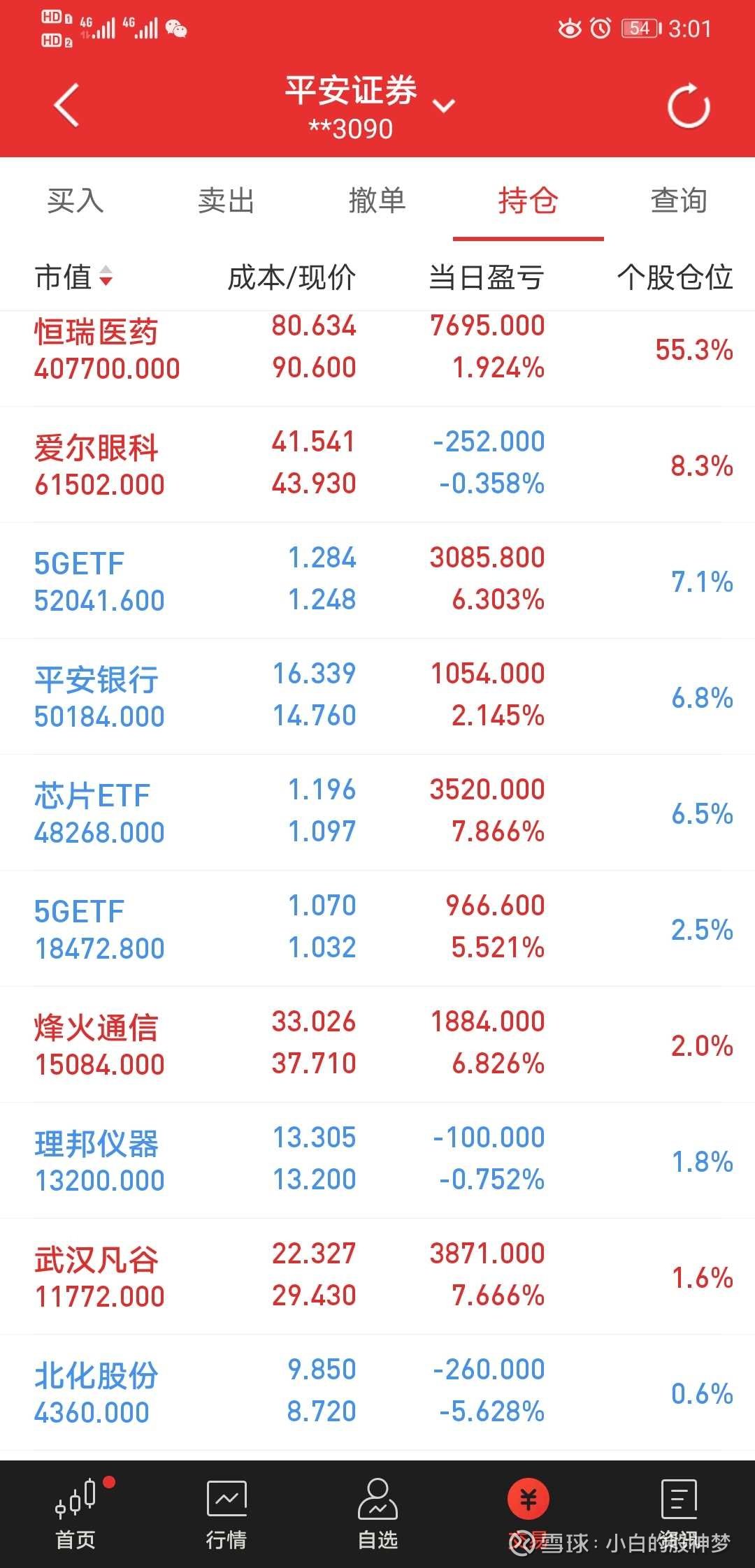The width and height of the screenshot is (755, 1568).
Task: Switch to the 自选 bottom tab
Action: tap(377, 1514)
